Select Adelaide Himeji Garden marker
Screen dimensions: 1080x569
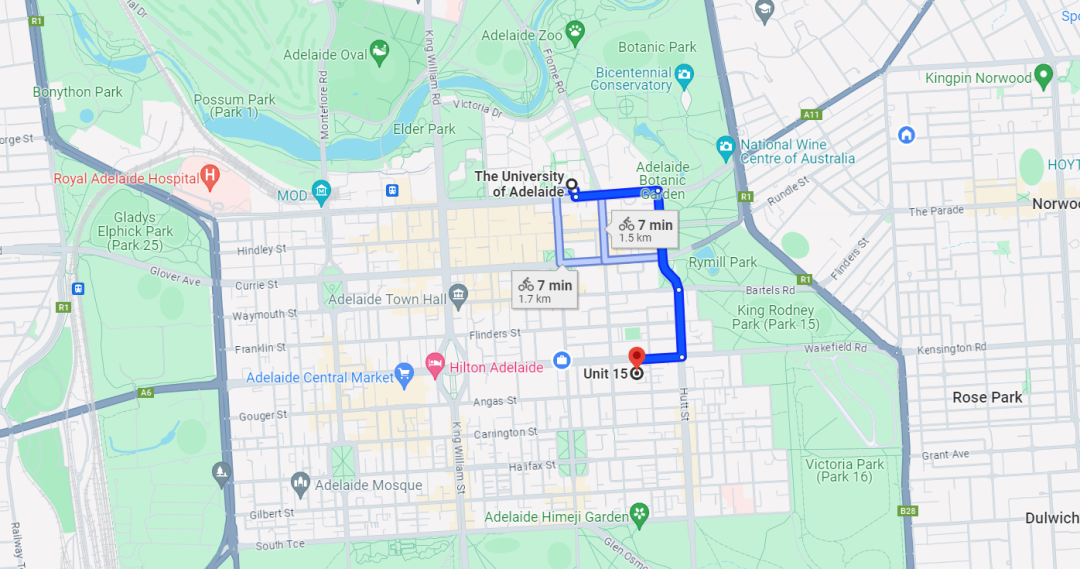tap(639, 515)
